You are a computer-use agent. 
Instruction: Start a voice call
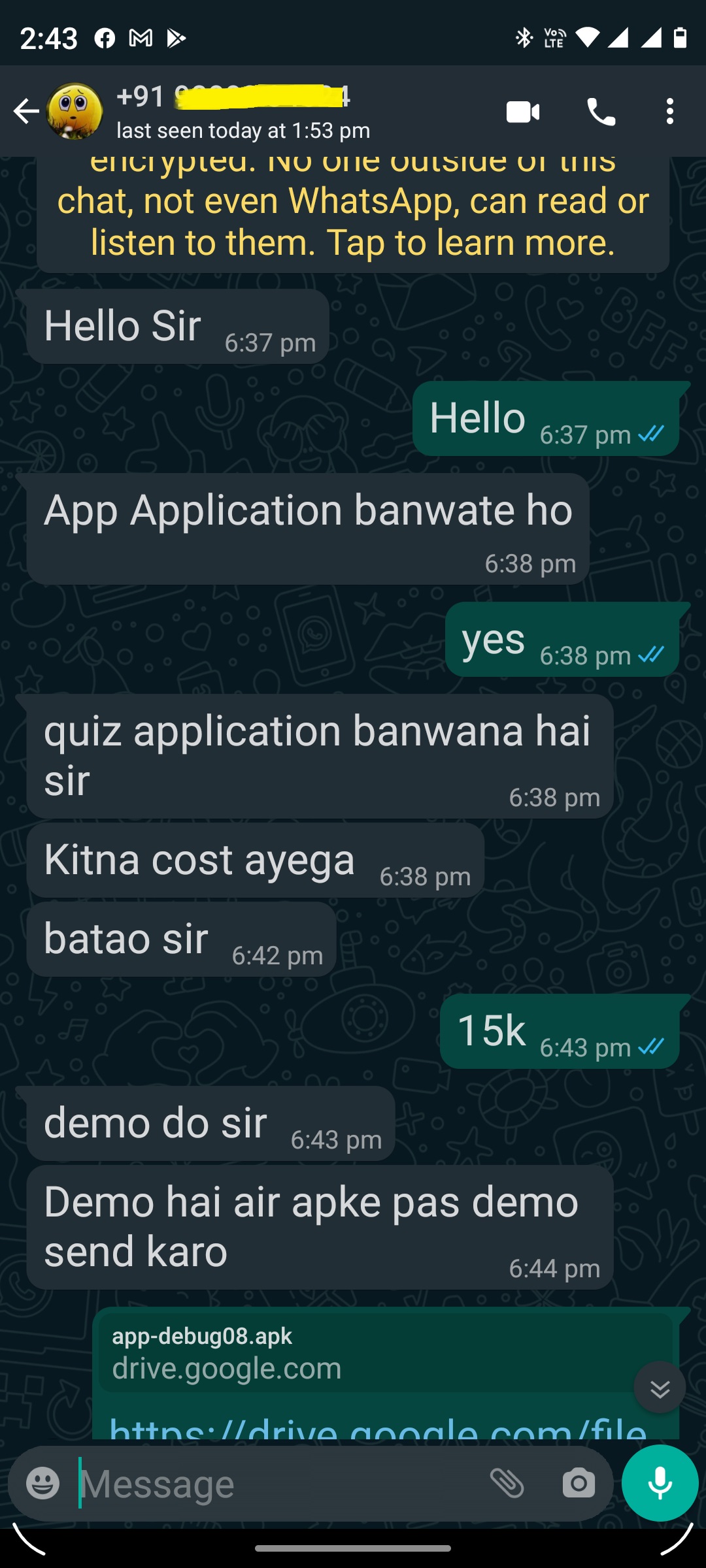click(x=601, y=112)
